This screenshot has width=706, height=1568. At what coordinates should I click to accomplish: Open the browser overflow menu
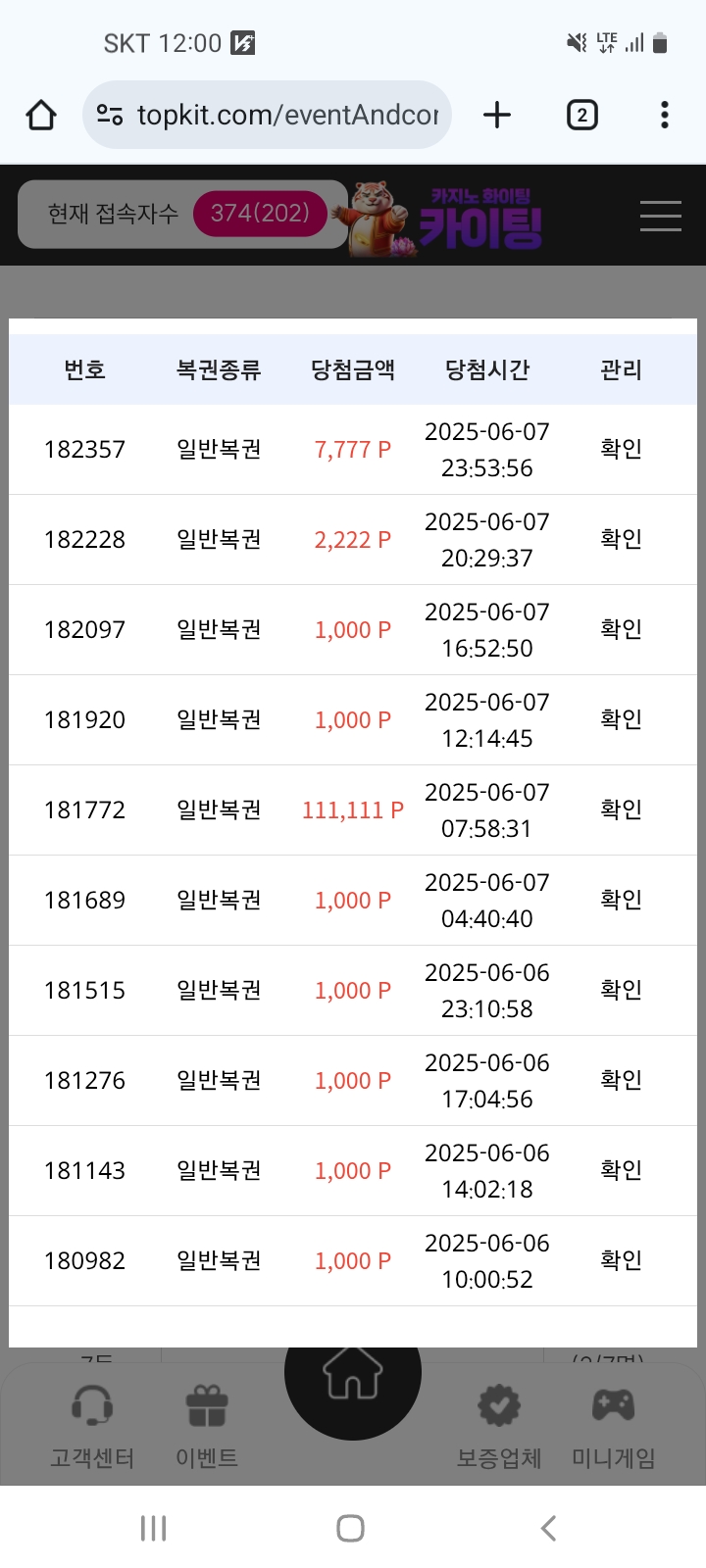(665, 115)
